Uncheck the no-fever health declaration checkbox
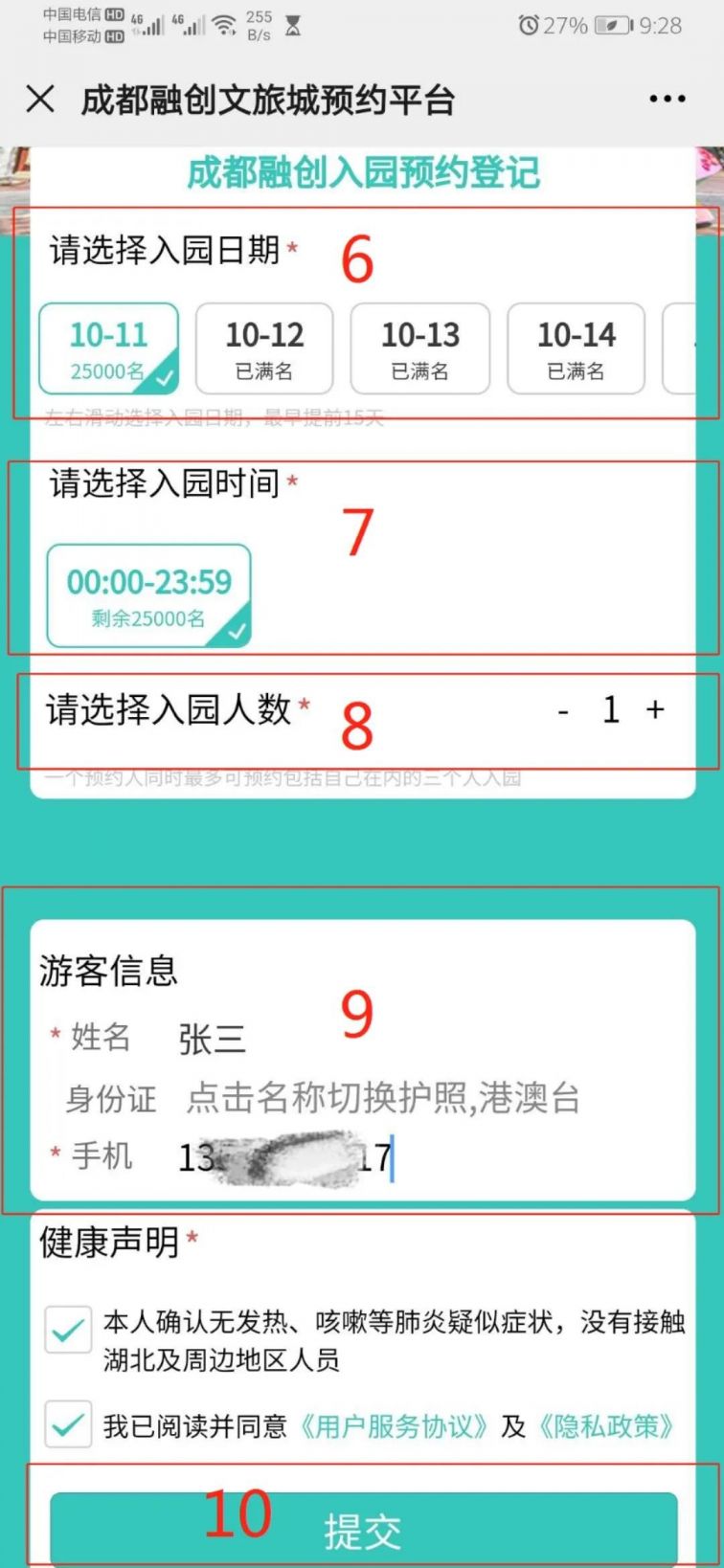Viewport: 724px width, 1568px height. (x=68, y=1330)
